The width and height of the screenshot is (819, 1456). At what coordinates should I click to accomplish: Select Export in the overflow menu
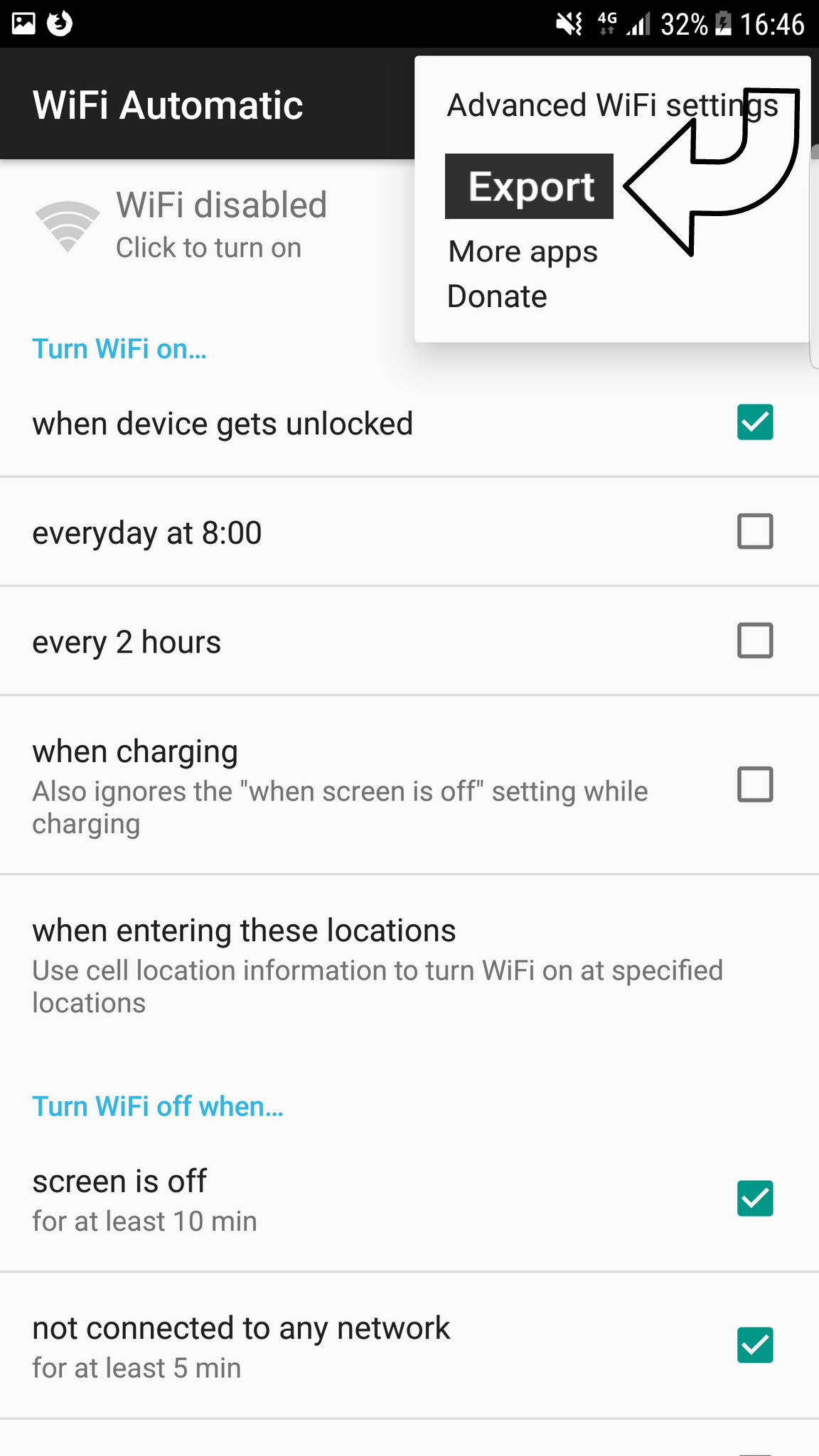tap(530, 186)
